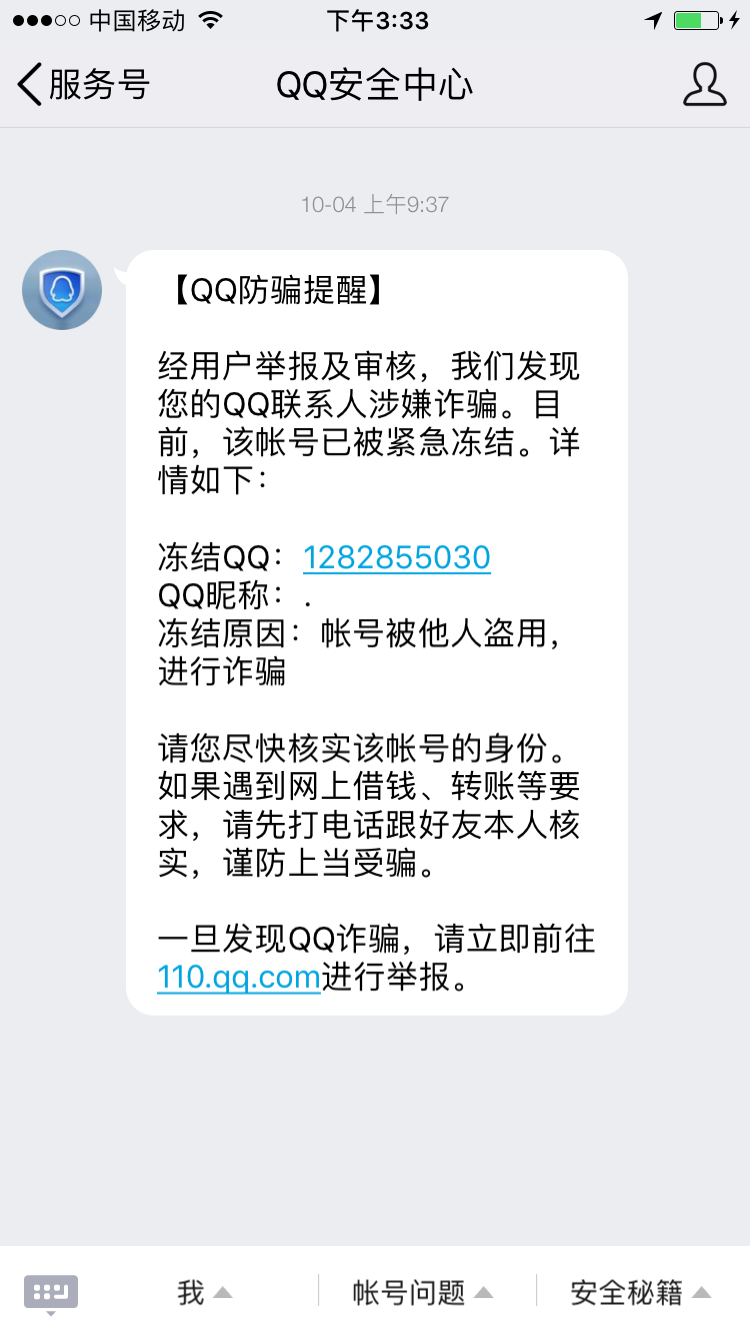Tap the QQ安全中心 shield avatar
The width and height of the screenshot is (750, 1334).
62,290
